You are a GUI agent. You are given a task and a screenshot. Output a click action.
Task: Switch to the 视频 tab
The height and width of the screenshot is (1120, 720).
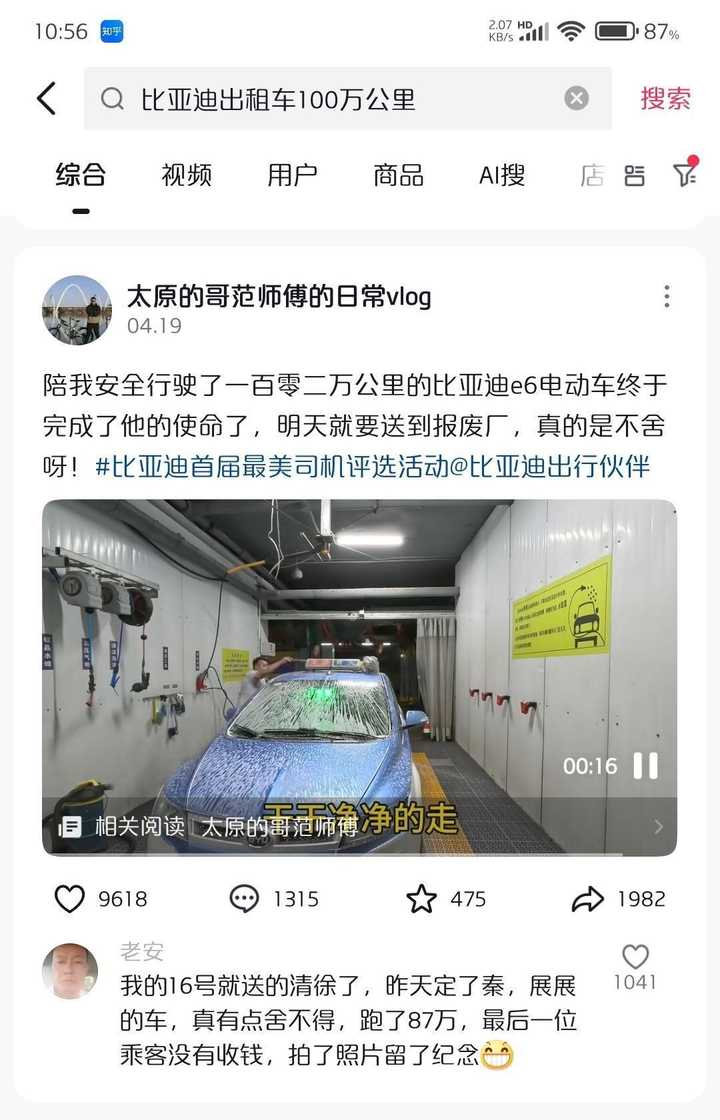pyautogui.click(x=186, y=175)
